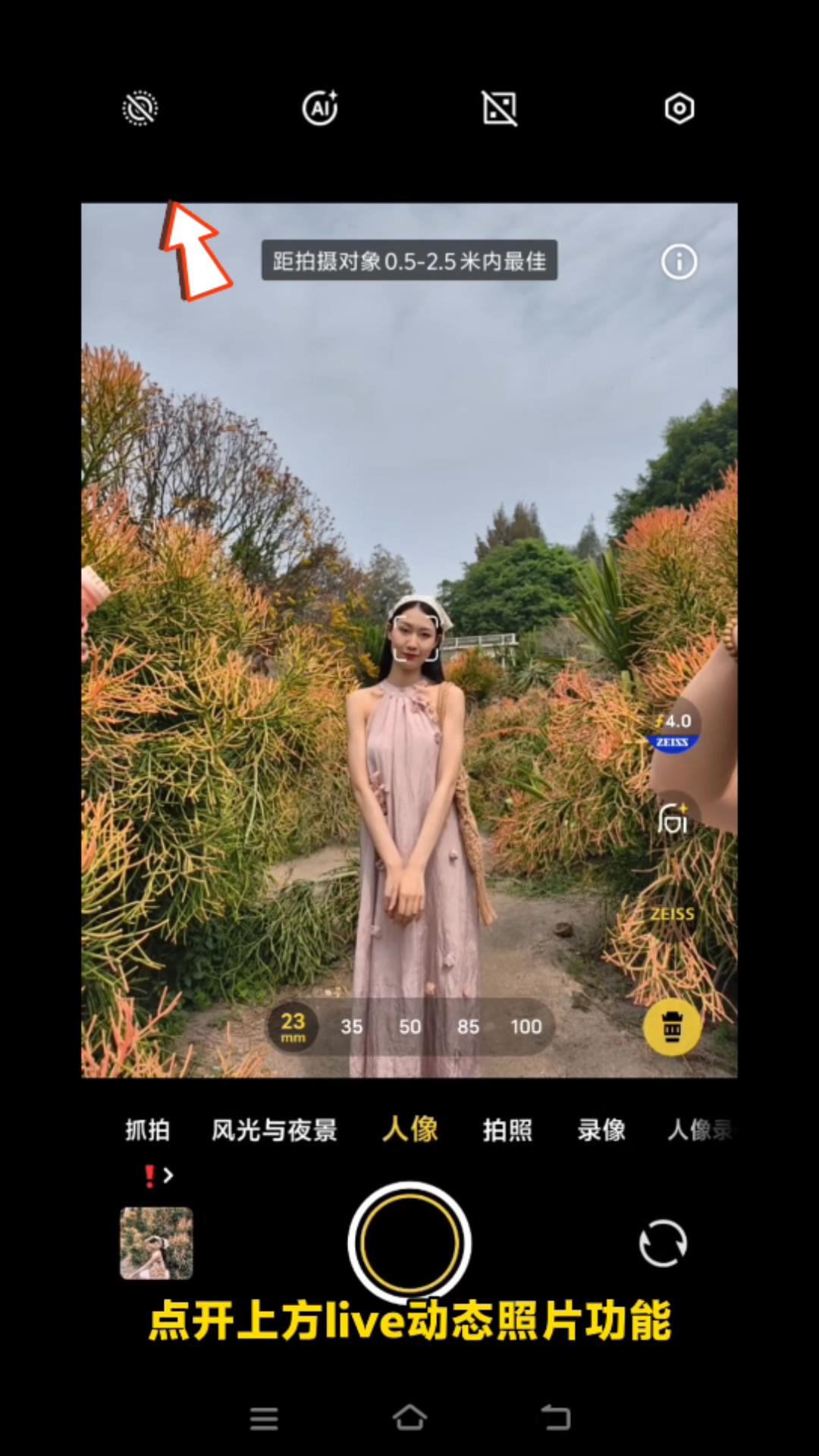
Task: Tap the crossed-out frame icon in top bar
Action: (500, 108)
